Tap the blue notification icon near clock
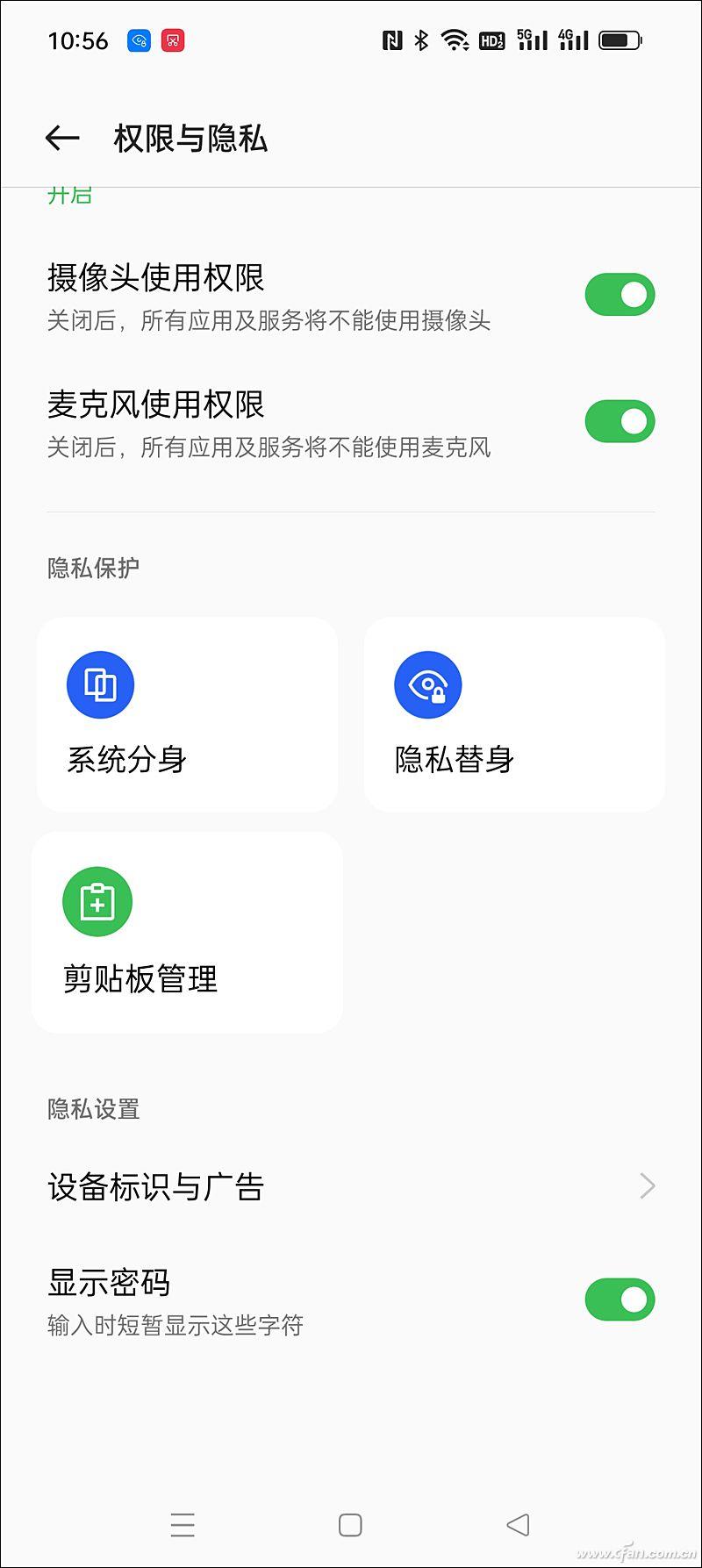This screenshot has width=702, height=1568. coord(137,39)
